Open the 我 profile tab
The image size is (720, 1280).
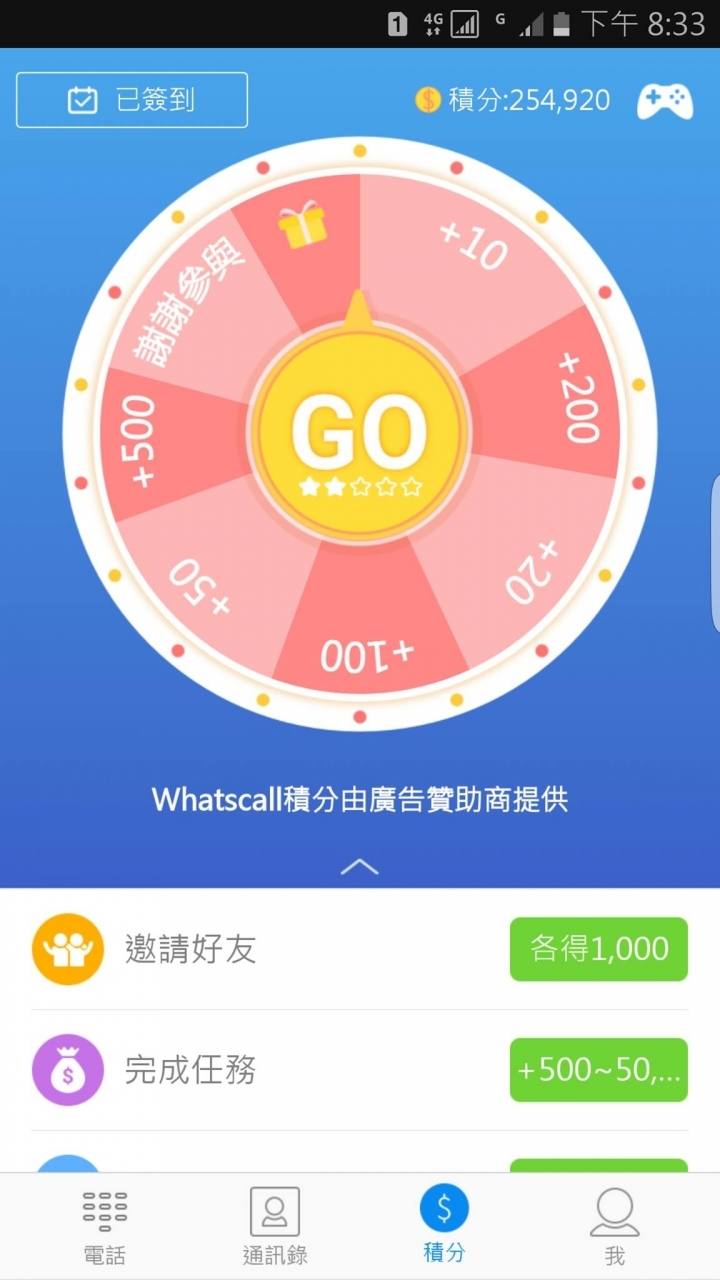tap(614, 1226)
